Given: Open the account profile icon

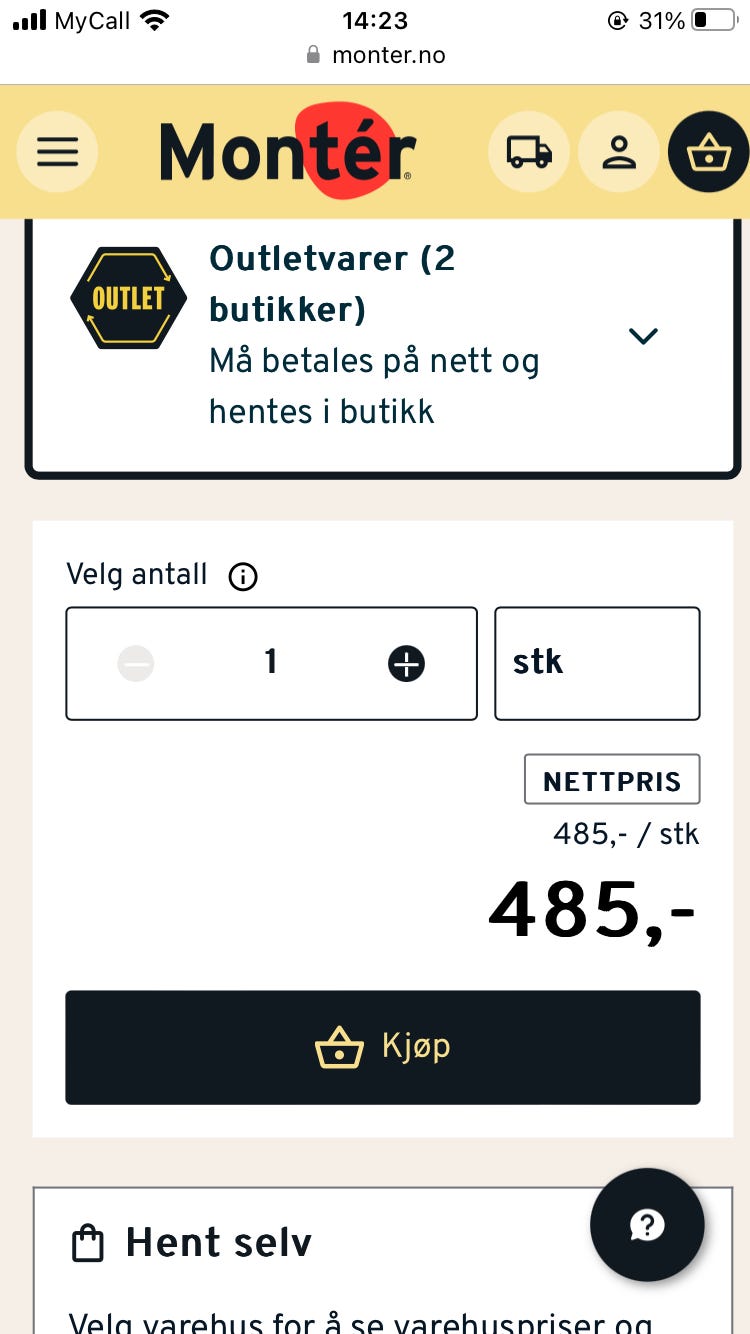Looking at the screenshot, I should coord(619,151).
